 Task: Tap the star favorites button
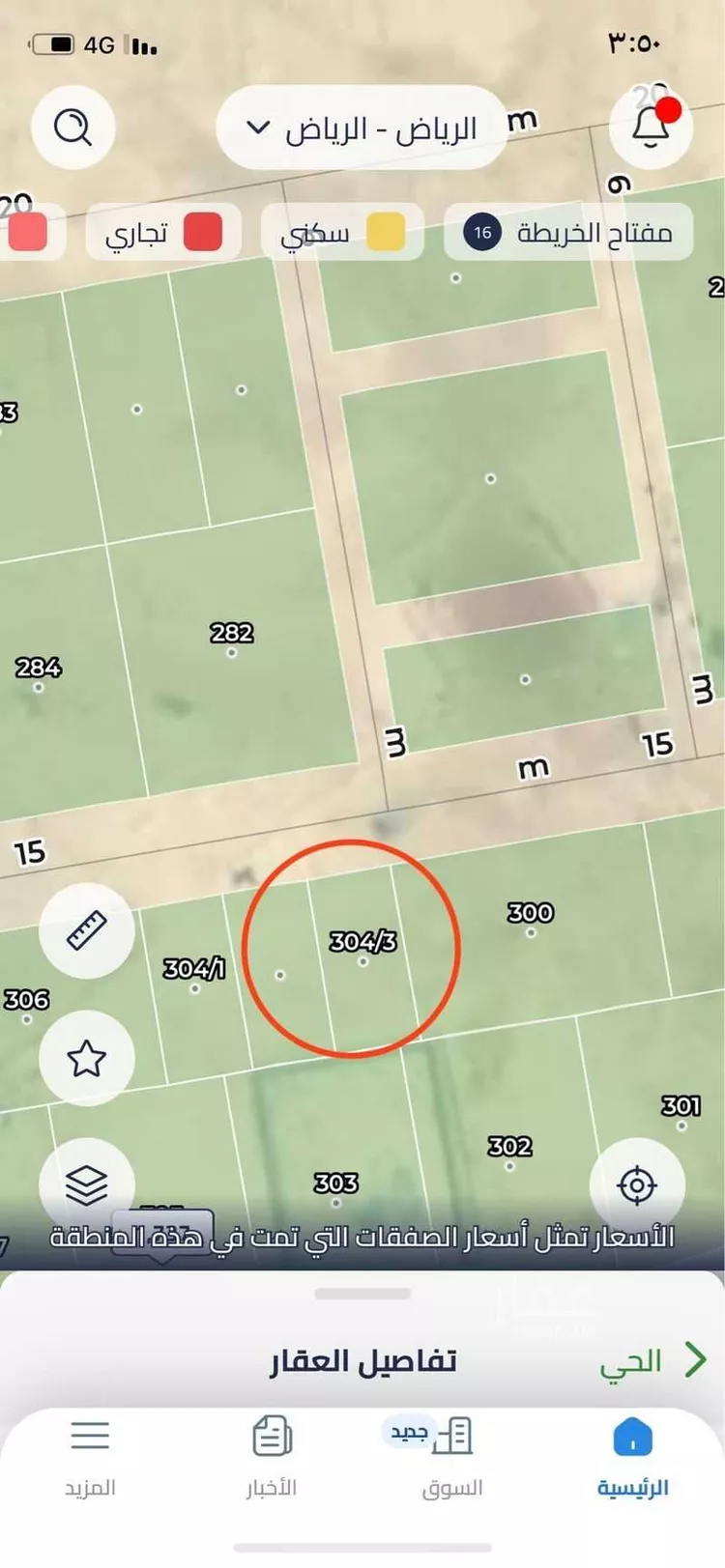(87, 1058)
